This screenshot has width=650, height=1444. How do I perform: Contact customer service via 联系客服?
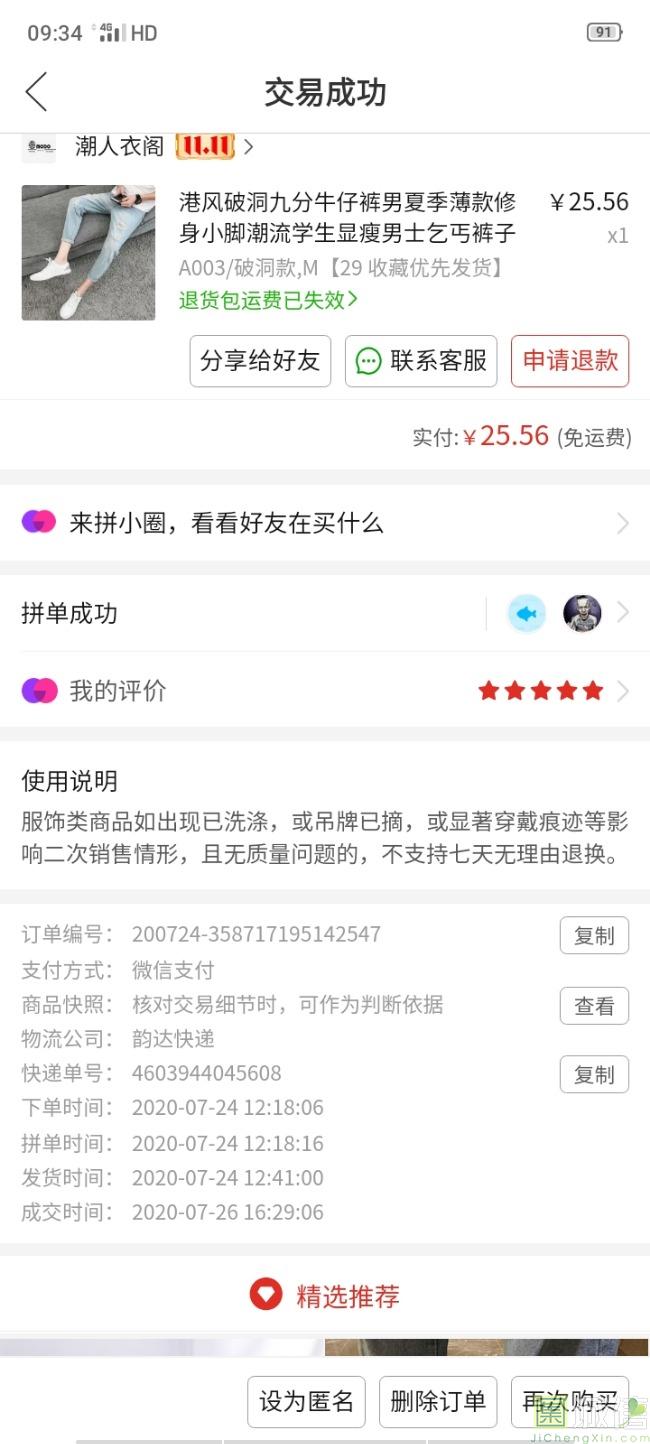point(421,361)
